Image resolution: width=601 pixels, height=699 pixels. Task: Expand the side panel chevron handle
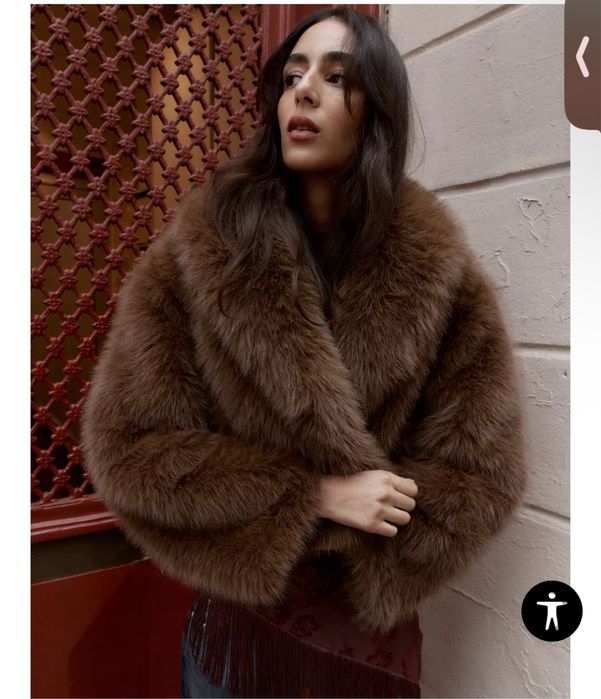click(x=583, y=58)
